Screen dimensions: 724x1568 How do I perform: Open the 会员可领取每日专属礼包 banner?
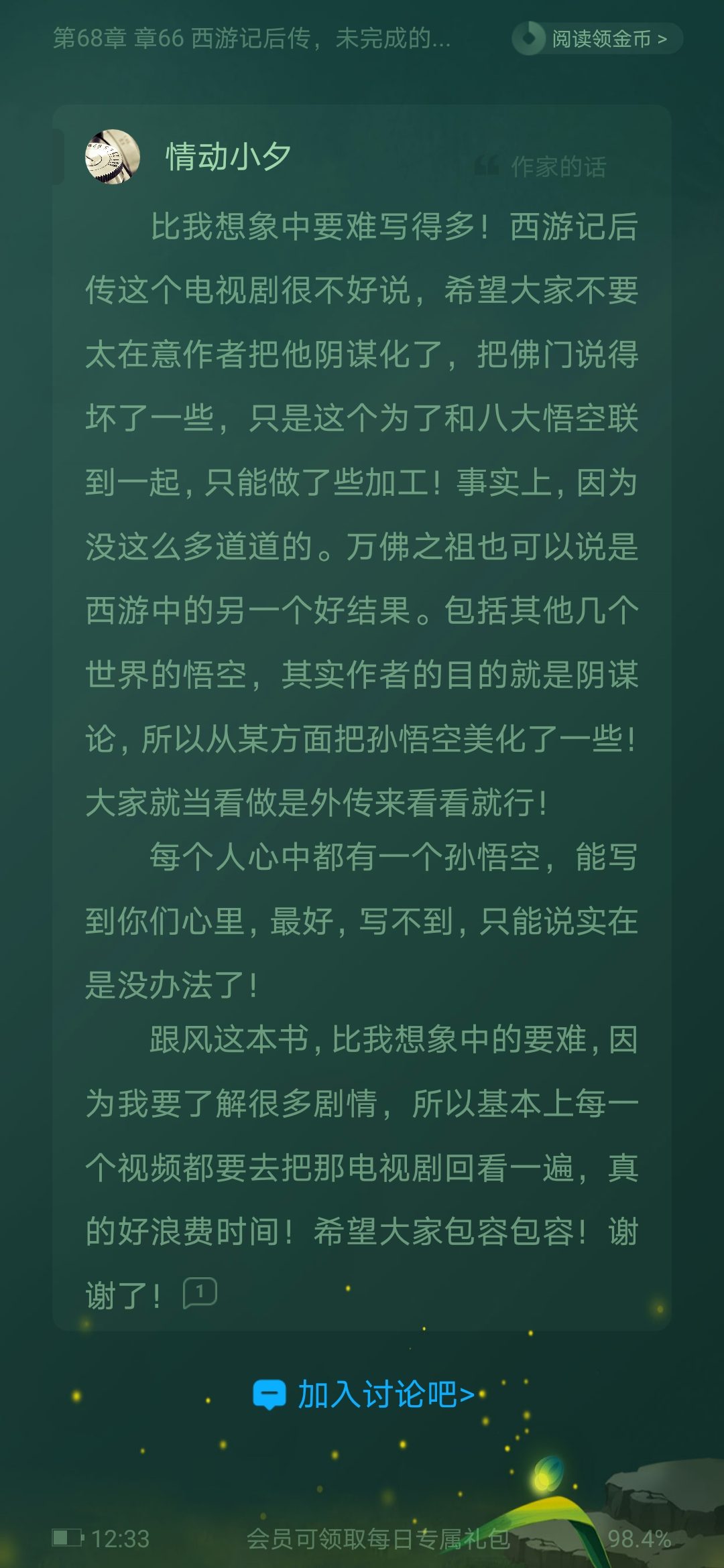coord(377,1538)
